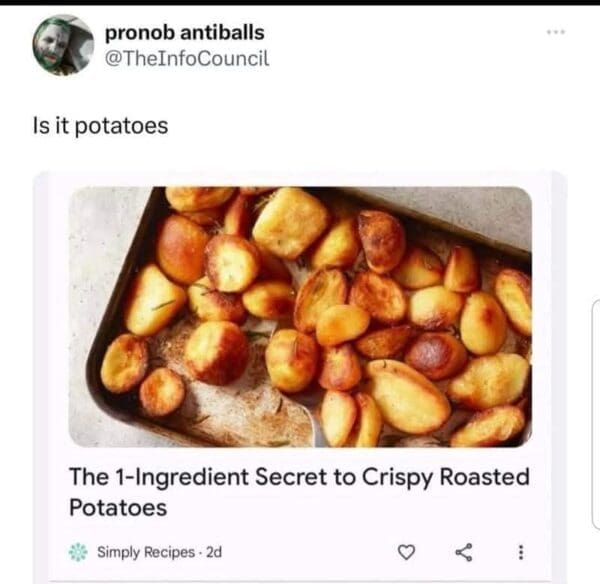Open the attached roasted potatoes image
This screenshot has height=584, width=600.
pos(300,316)
